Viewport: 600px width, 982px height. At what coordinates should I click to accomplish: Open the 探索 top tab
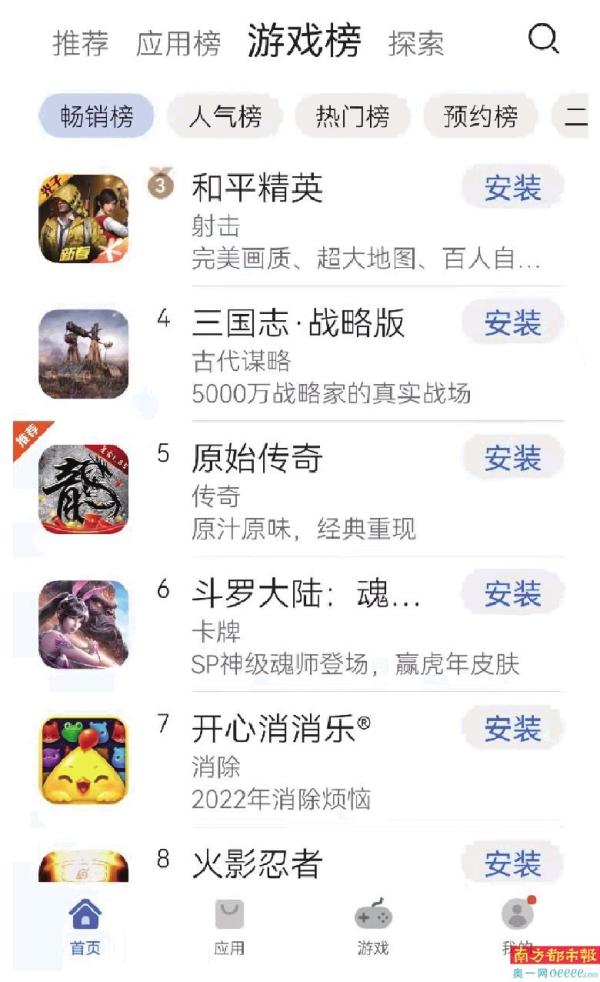(416, 44)
